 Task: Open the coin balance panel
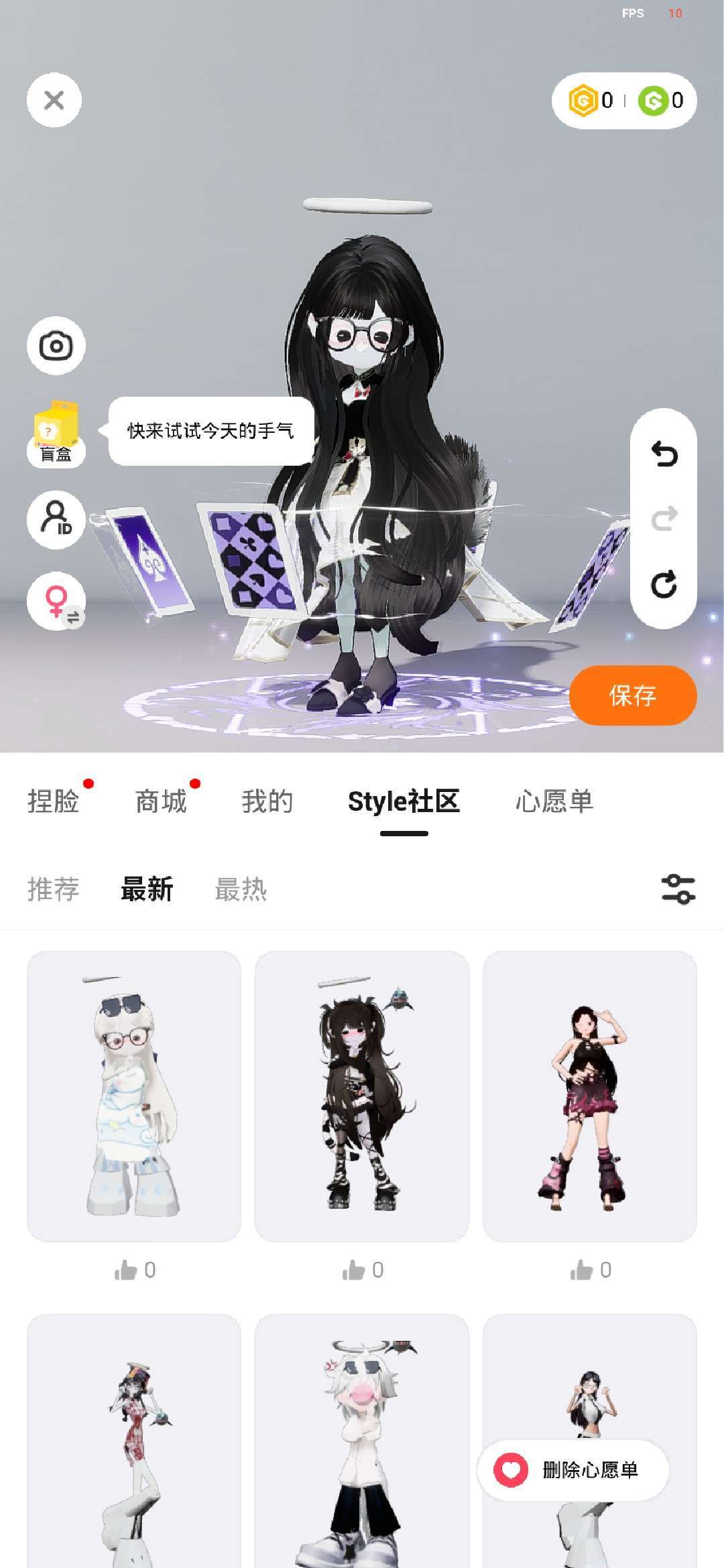tap(624, 101)
